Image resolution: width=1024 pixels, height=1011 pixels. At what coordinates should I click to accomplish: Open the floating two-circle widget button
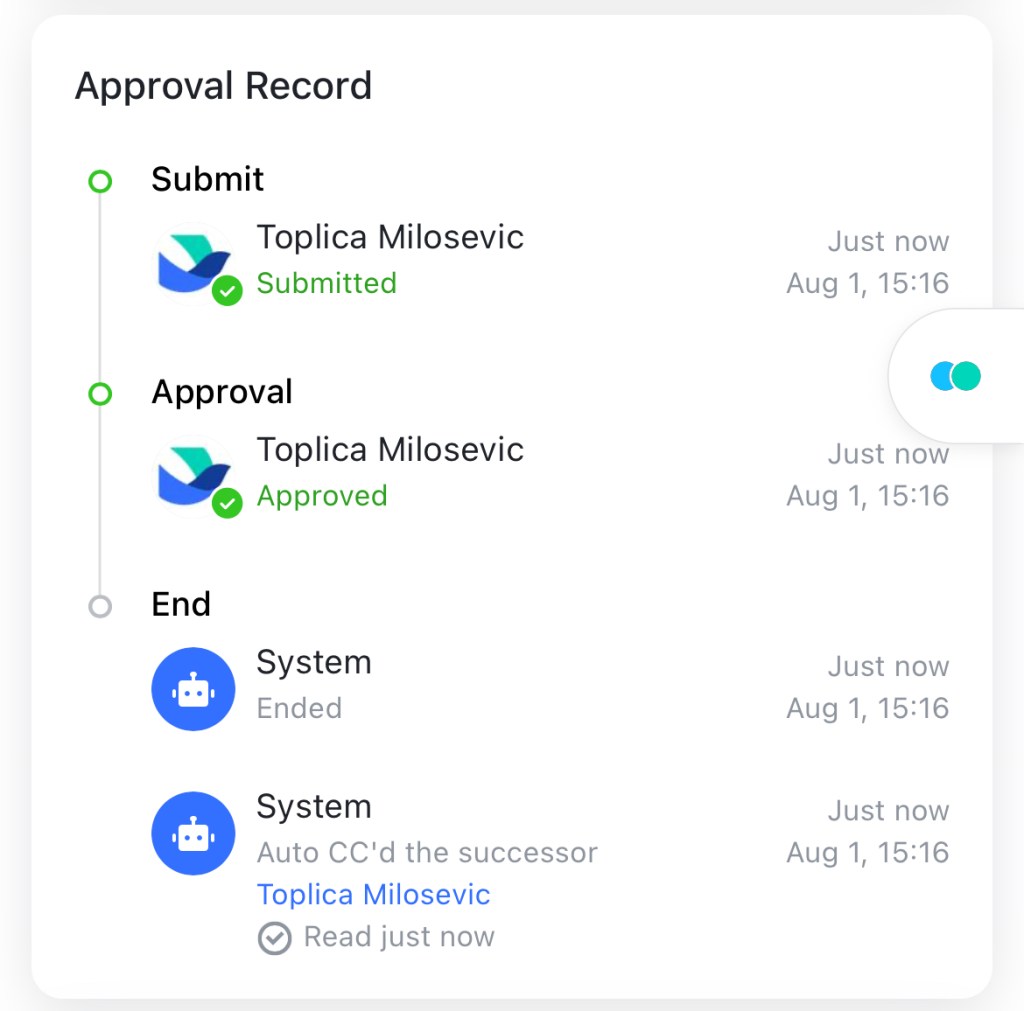tap(955, 376)
